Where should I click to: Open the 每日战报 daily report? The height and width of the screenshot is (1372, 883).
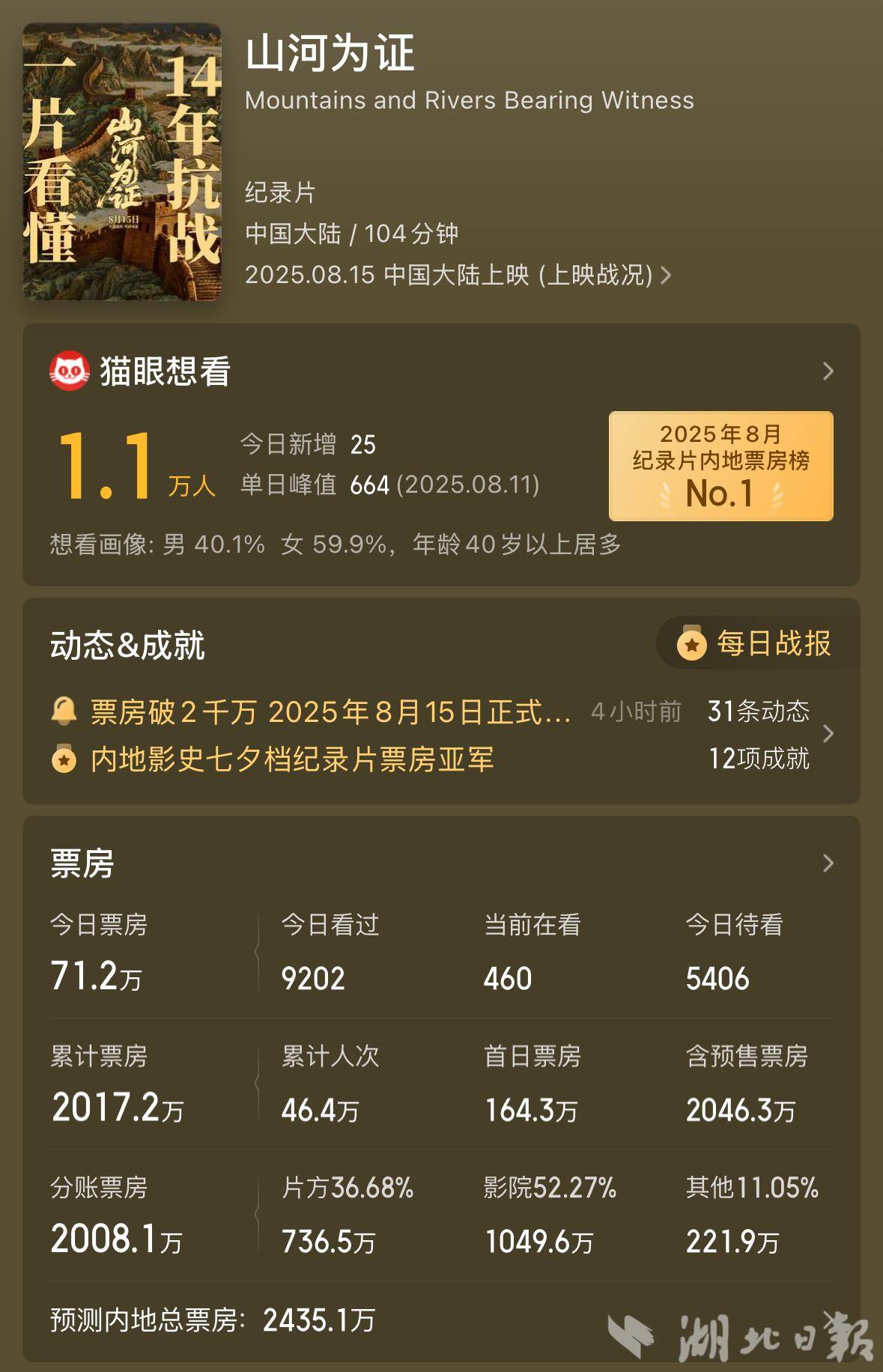click(758, 643)
